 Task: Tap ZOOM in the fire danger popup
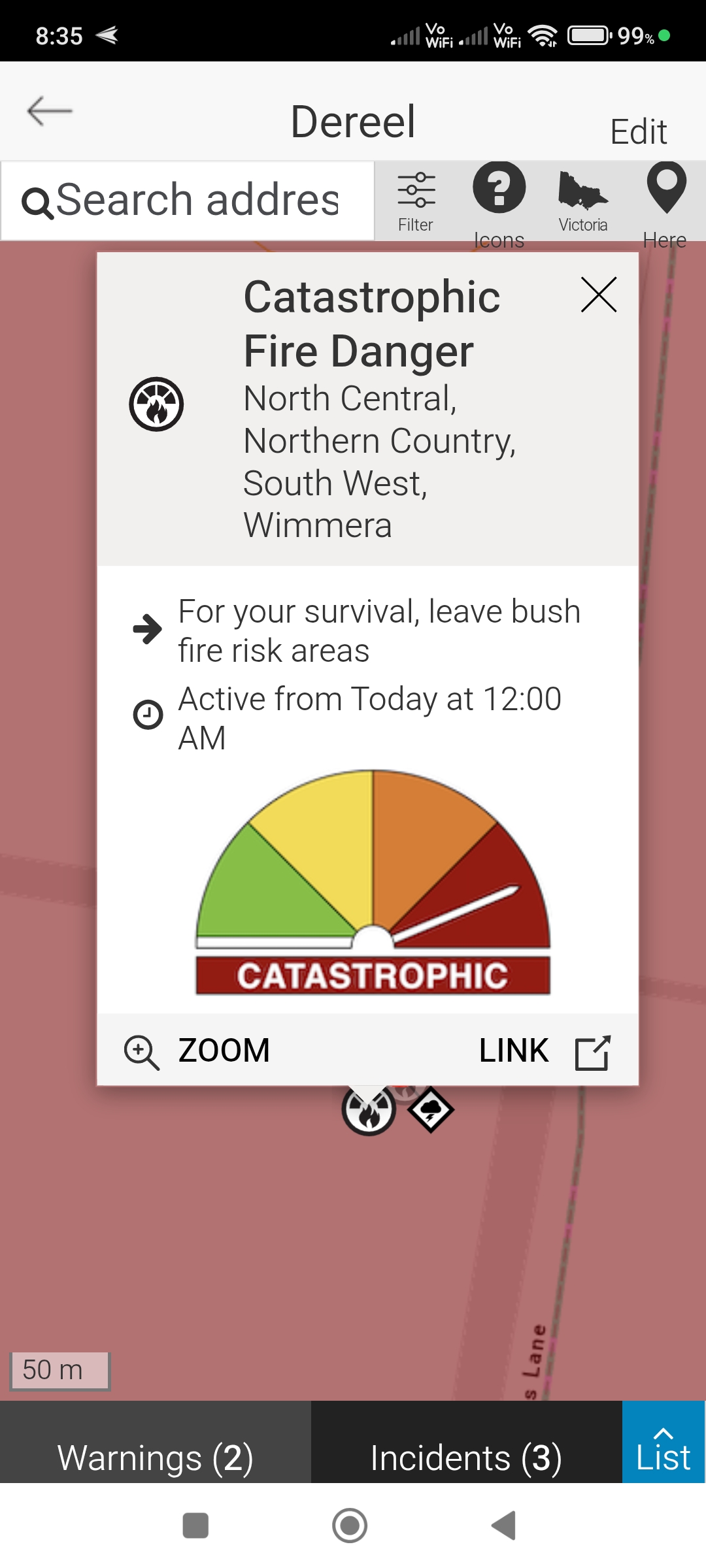(197, 1051)
